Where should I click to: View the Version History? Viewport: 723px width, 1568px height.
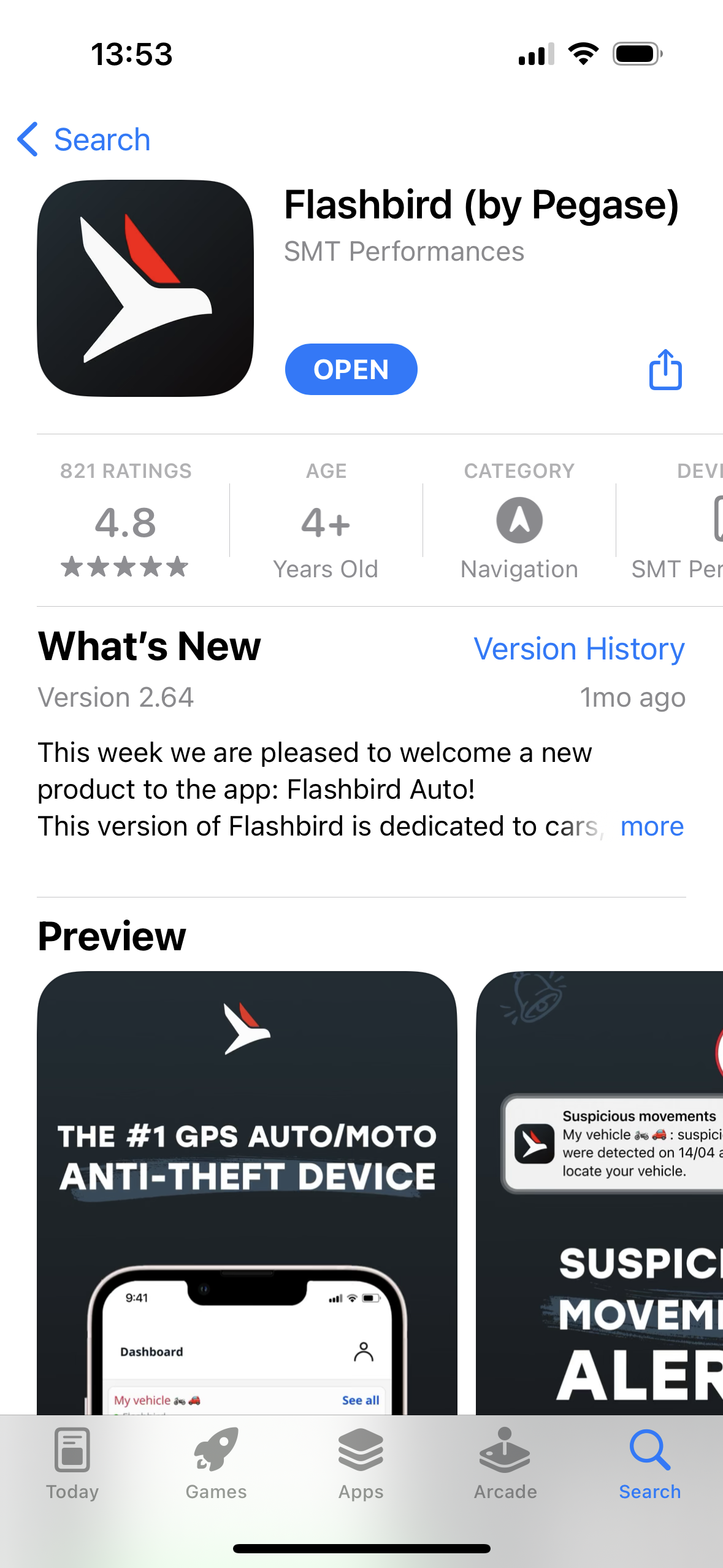click(579, 648)
